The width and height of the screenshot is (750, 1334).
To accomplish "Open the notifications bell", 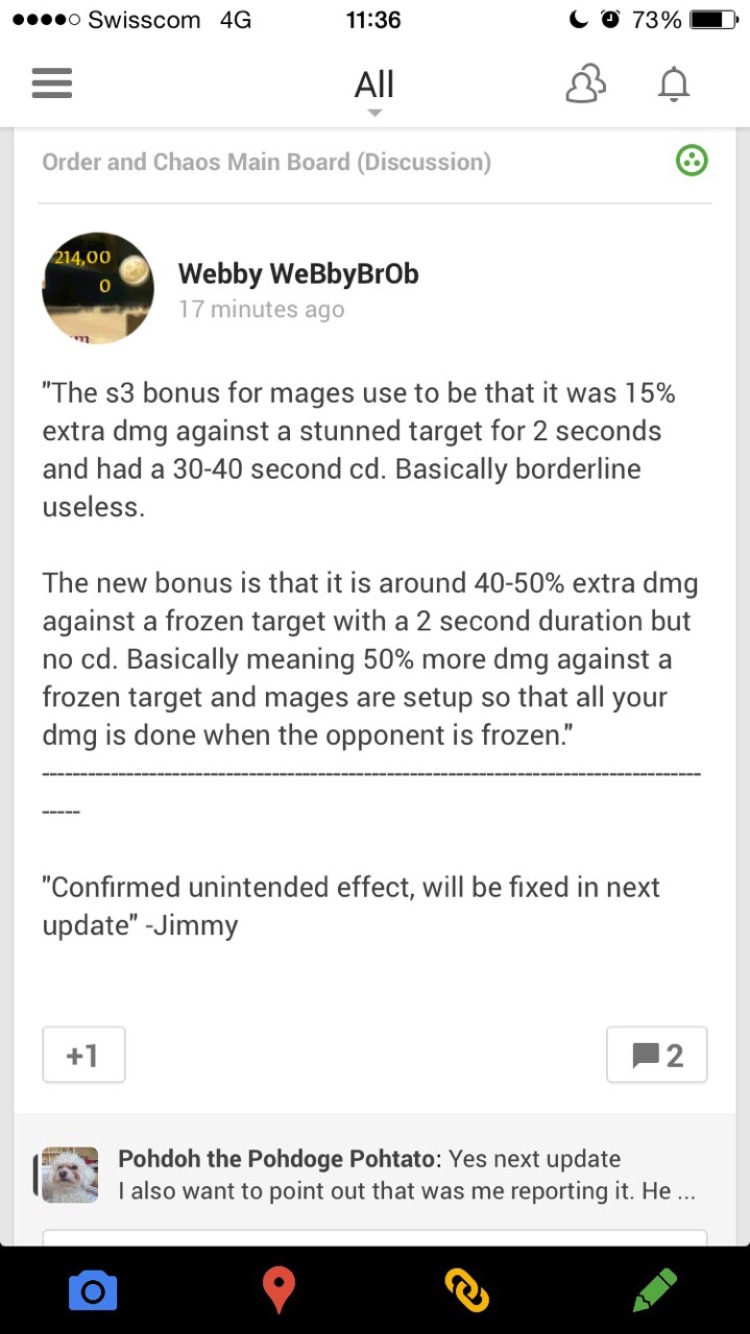I will (x=674, y=84).
